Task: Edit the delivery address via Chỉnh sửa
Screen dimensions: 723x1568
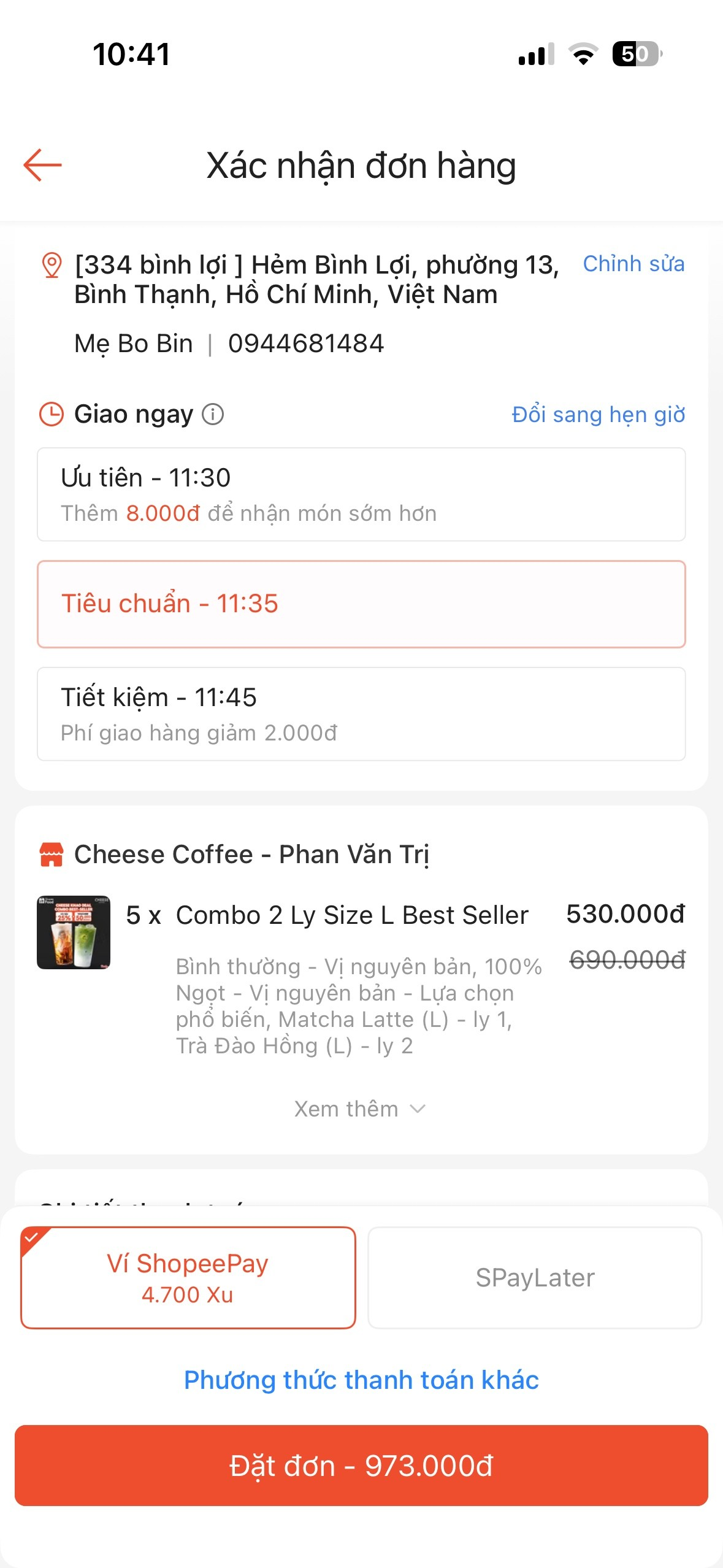Action: pyautogui.click(x=633, y=264)
